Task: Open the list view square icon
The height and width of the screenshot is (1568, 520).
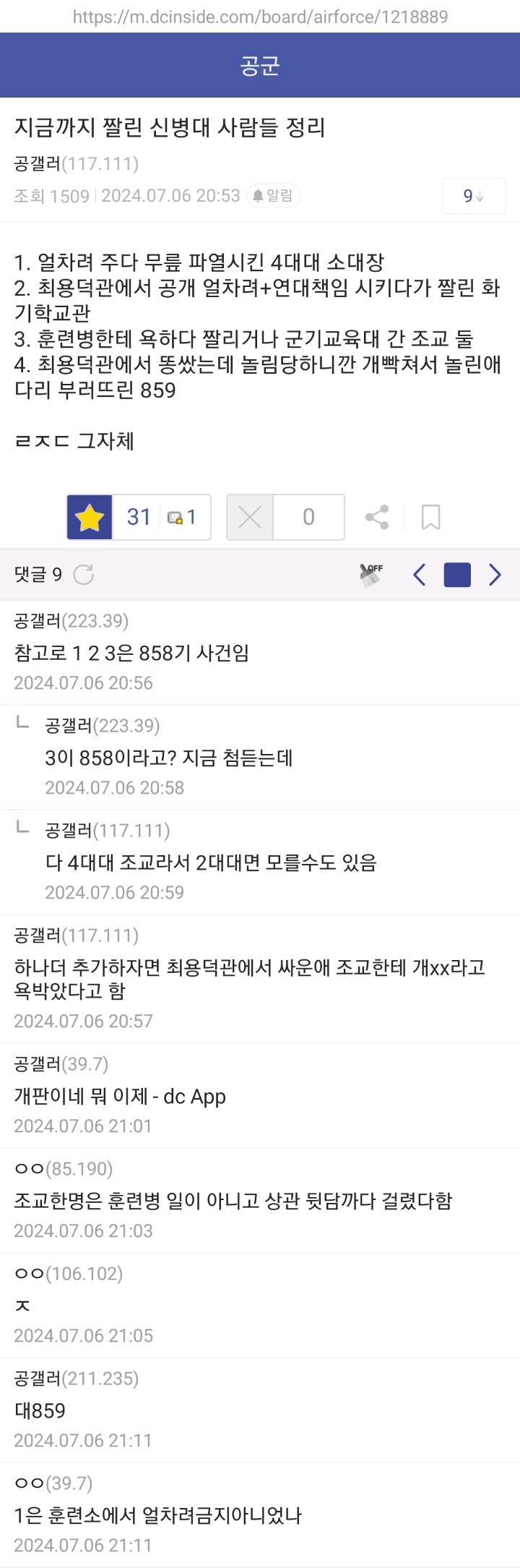Action: click(457, 575)
